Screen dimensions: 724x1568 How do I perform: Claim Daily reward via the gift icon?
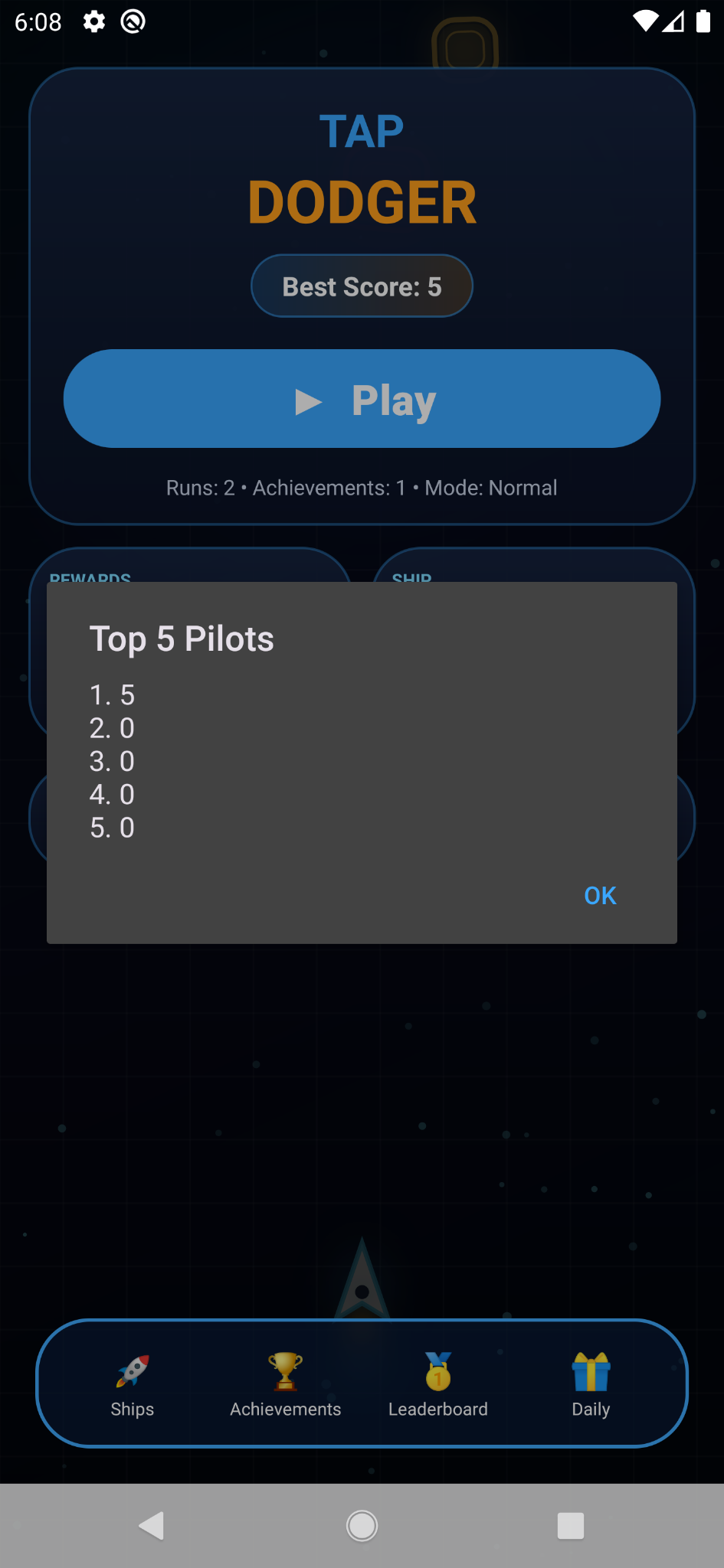tap(590, 1370)
